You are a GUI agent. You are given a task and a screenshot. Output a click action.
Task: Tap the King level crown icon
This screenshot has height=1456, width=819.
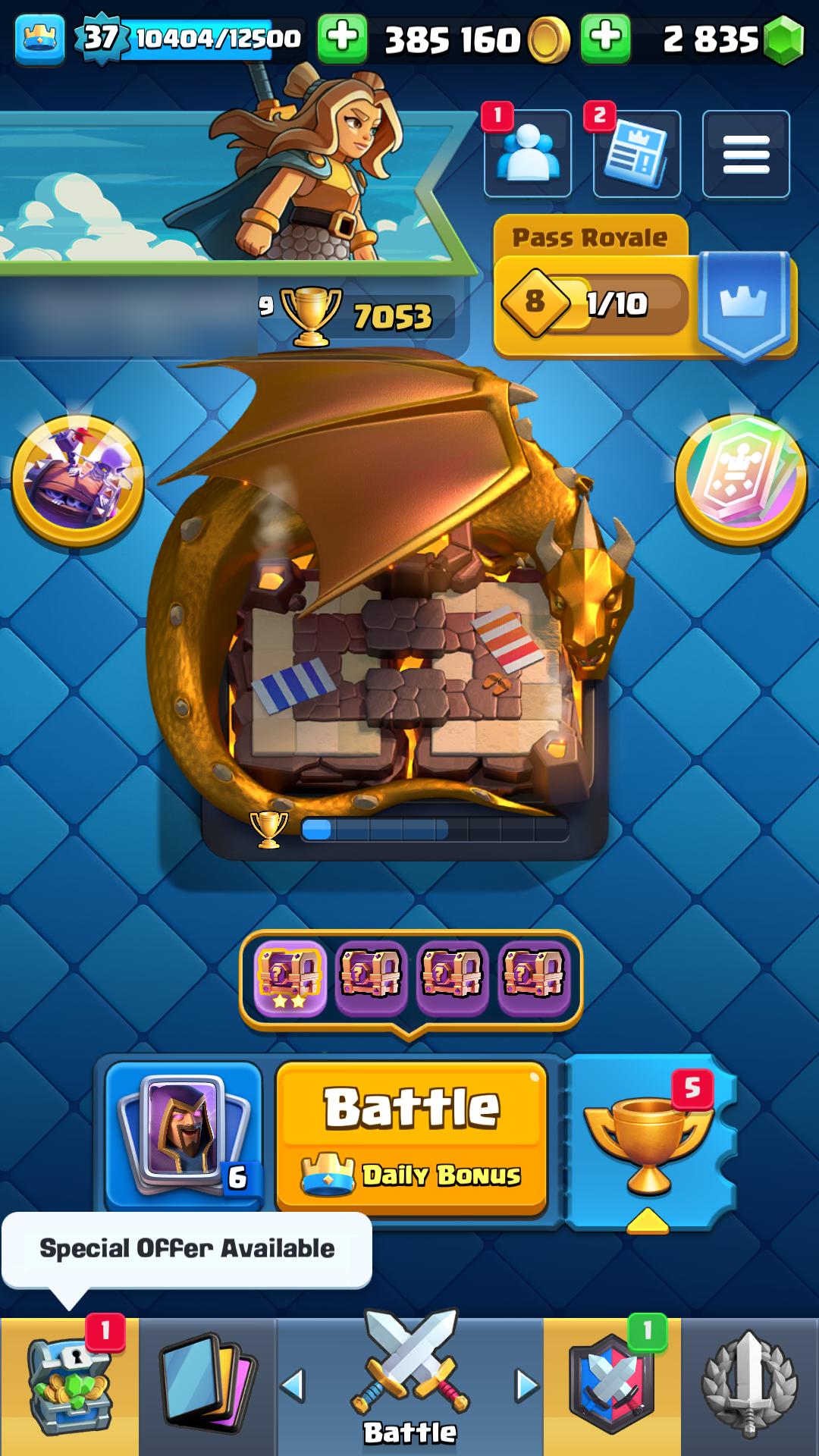pyautogui.click(x=39, y=38)
